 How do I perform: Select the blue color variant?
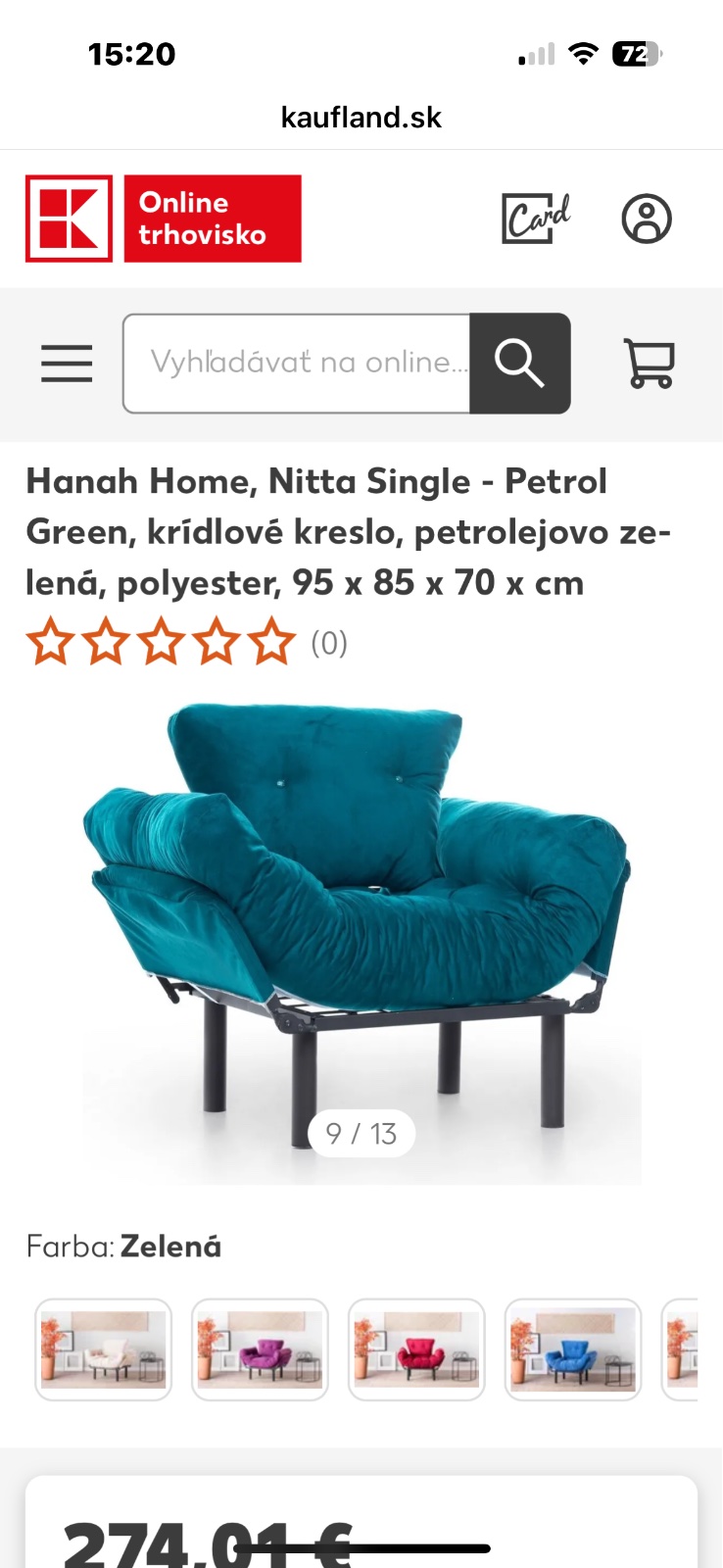(x=573, y=1349)
